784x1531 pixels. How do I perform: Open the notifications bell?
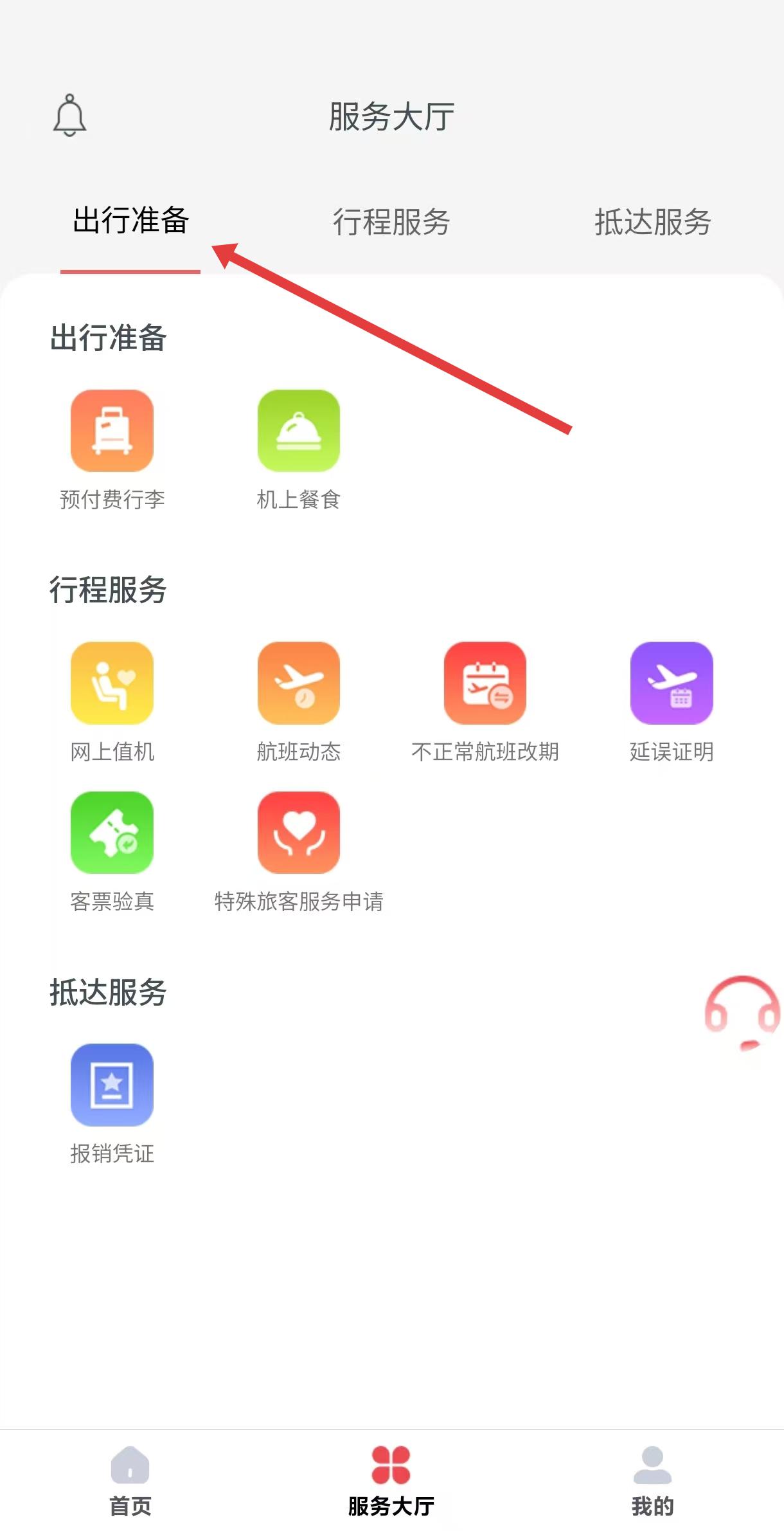tap(69, 116)
